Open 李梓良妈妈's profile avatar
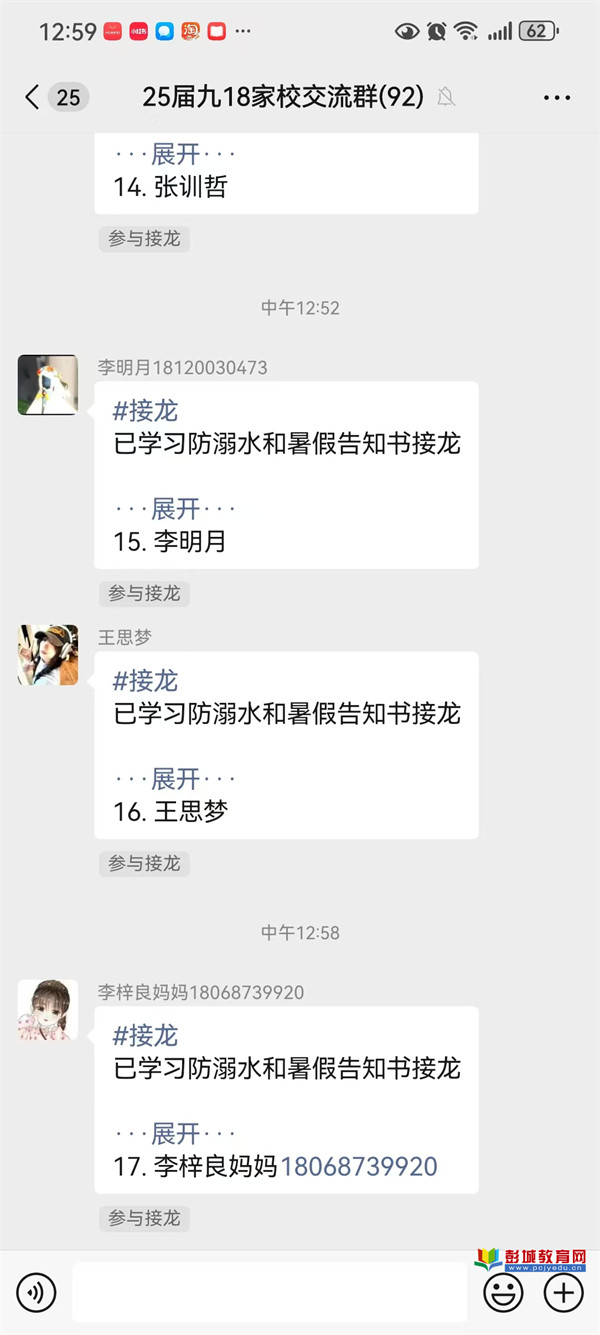The height and width of the screenshot is (1335, 600). tap(48, 1010)
